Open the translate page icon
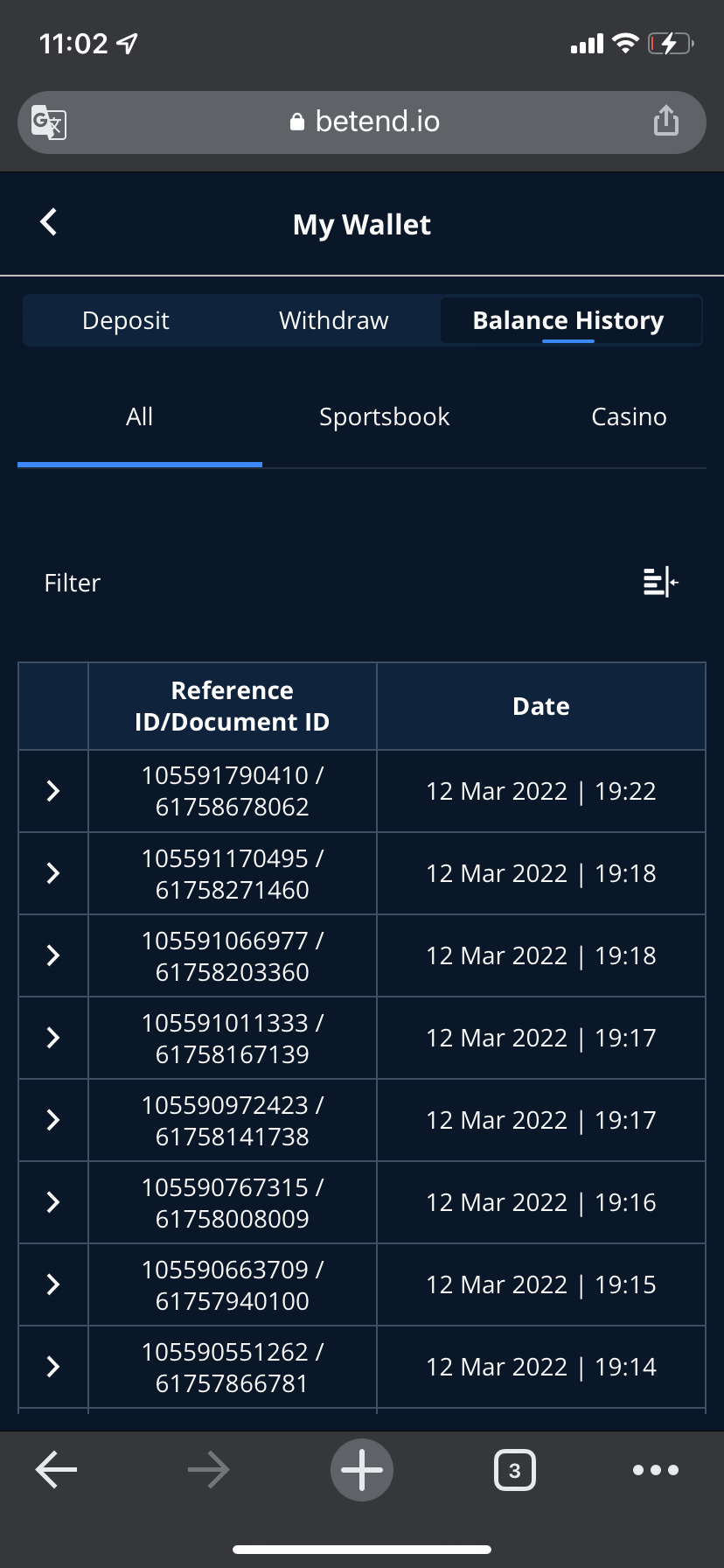 49,122
